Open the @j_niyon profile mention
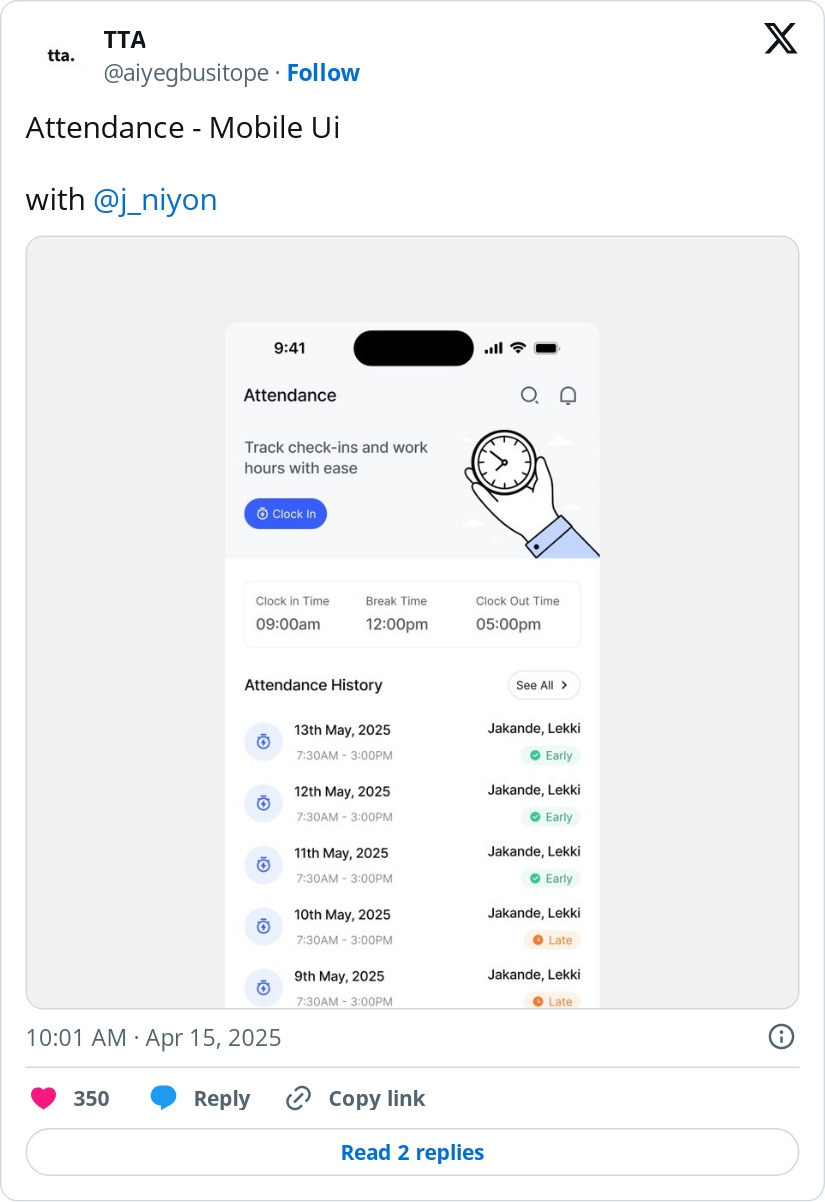825x1202 pixels. click(x=155, y=200)
